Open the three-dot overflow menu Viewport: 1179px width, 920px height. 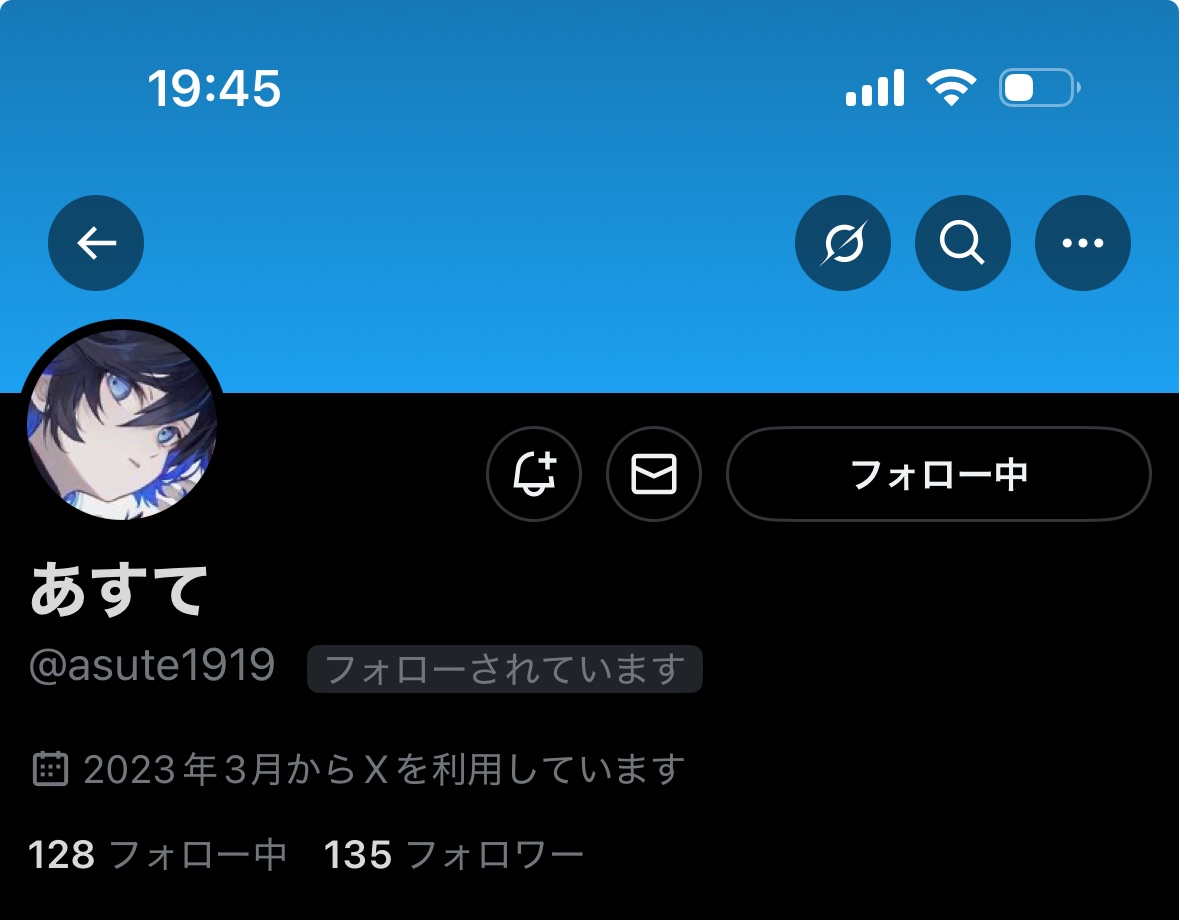click(1082, 243)
